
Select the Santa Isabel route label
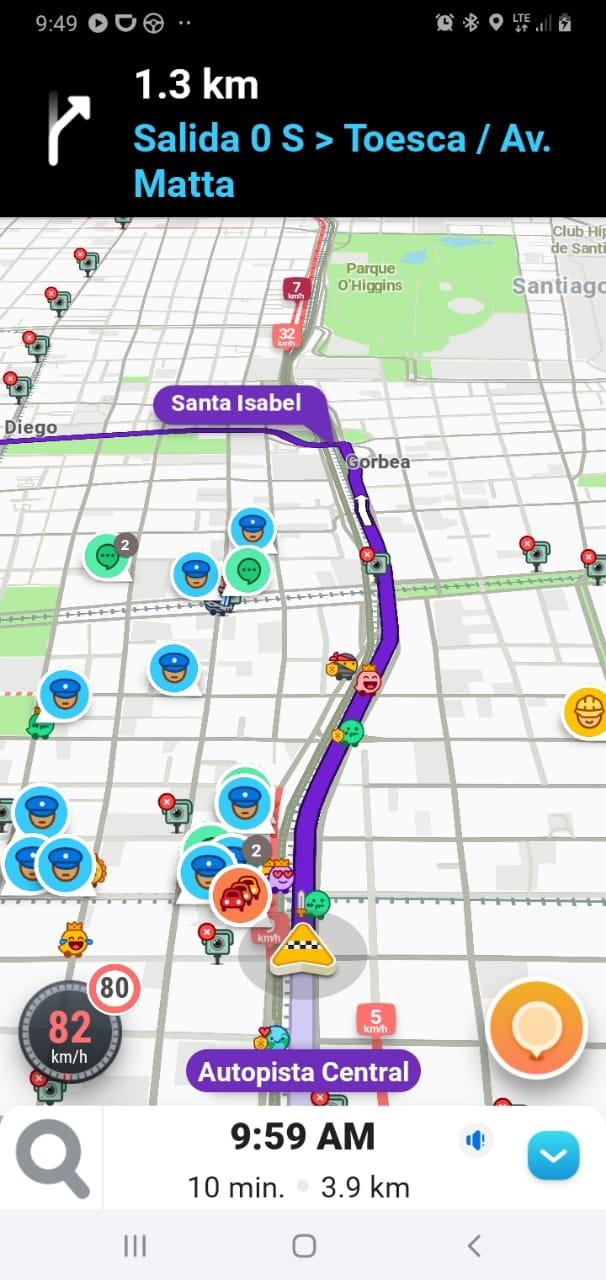(x=235, y=404)
